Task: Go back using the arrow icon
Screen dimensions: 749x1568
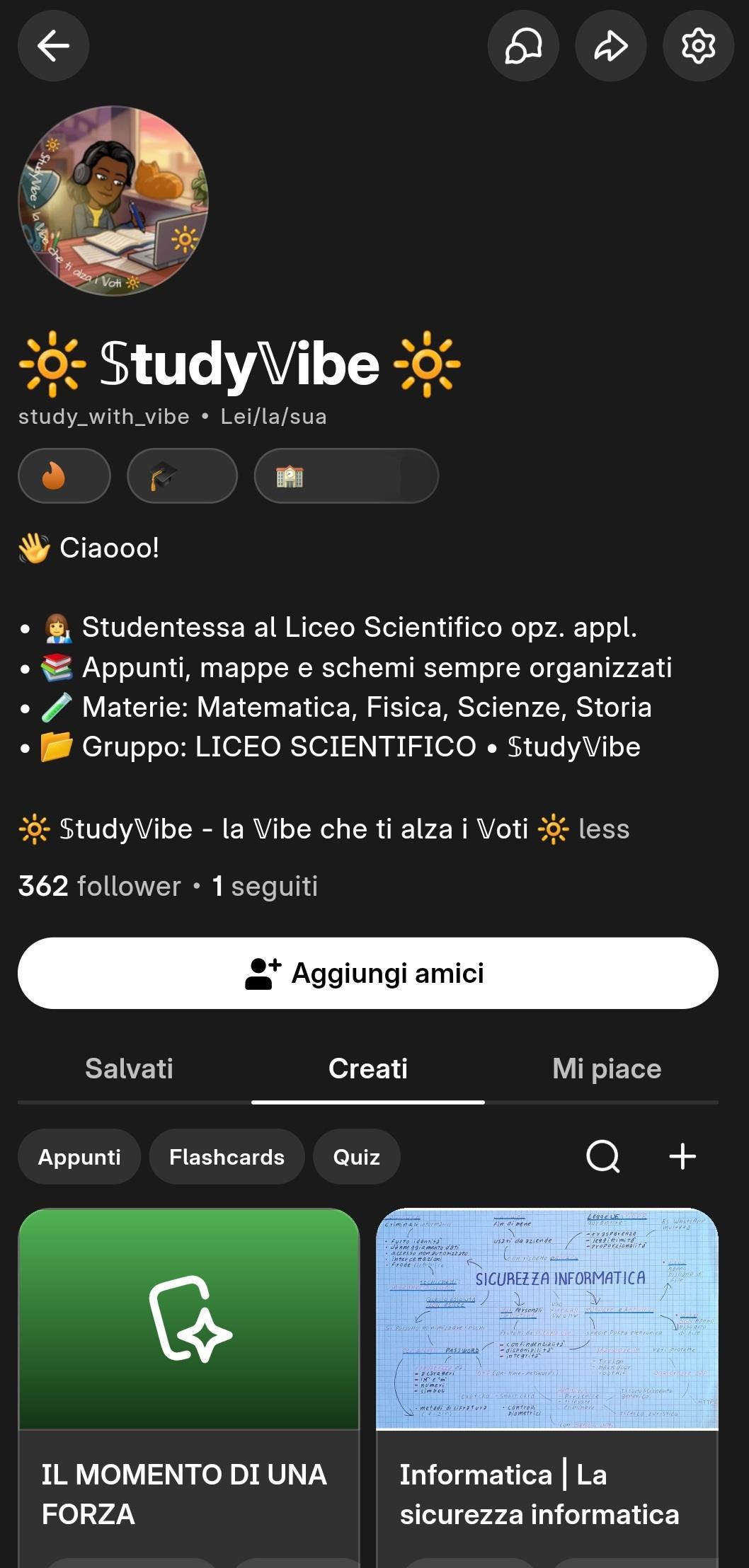Action: [53, 46]
